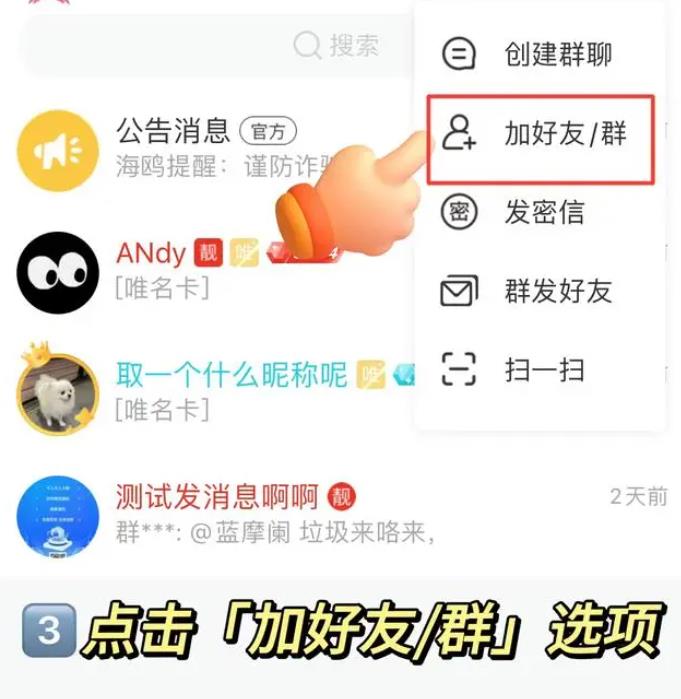The width and height of the screenshot is (681, 699).
Task: Open 发密信 from the menu
Action: coord(540,212)
